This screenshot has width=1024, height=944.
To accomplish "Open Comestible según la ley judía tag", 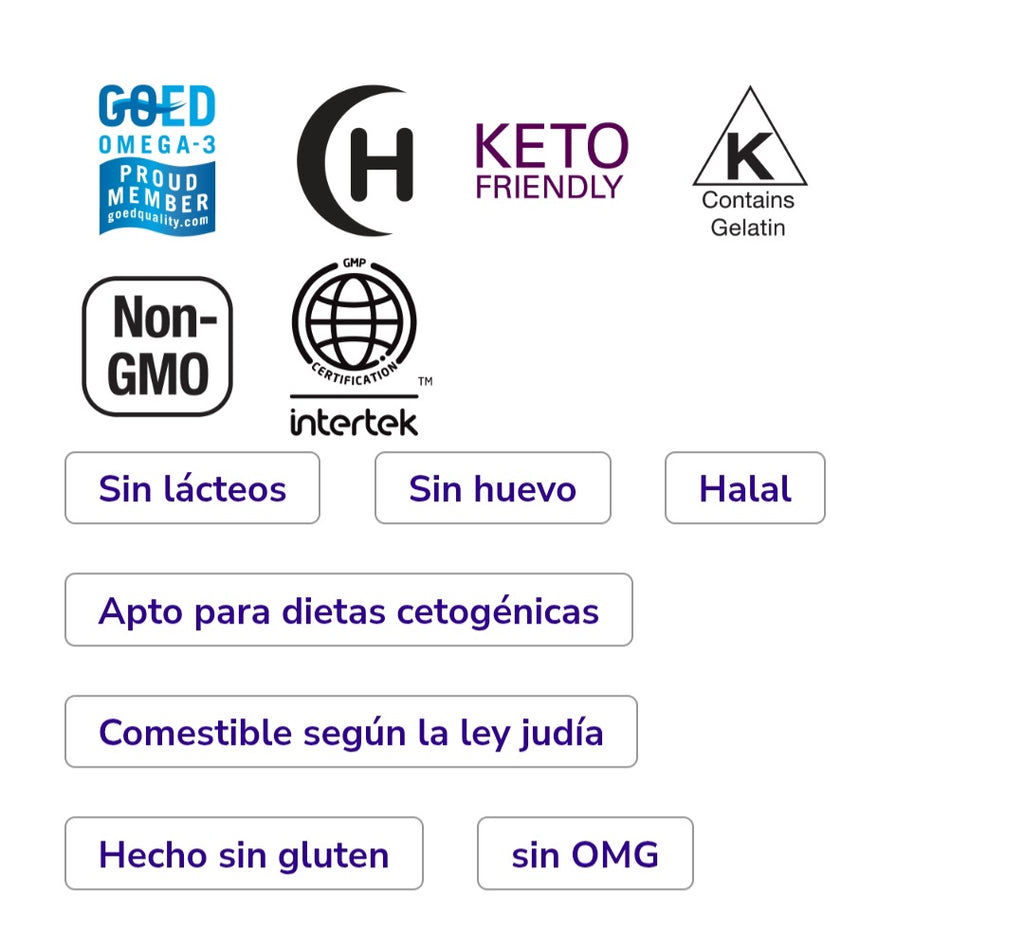I will click(350, 732).
